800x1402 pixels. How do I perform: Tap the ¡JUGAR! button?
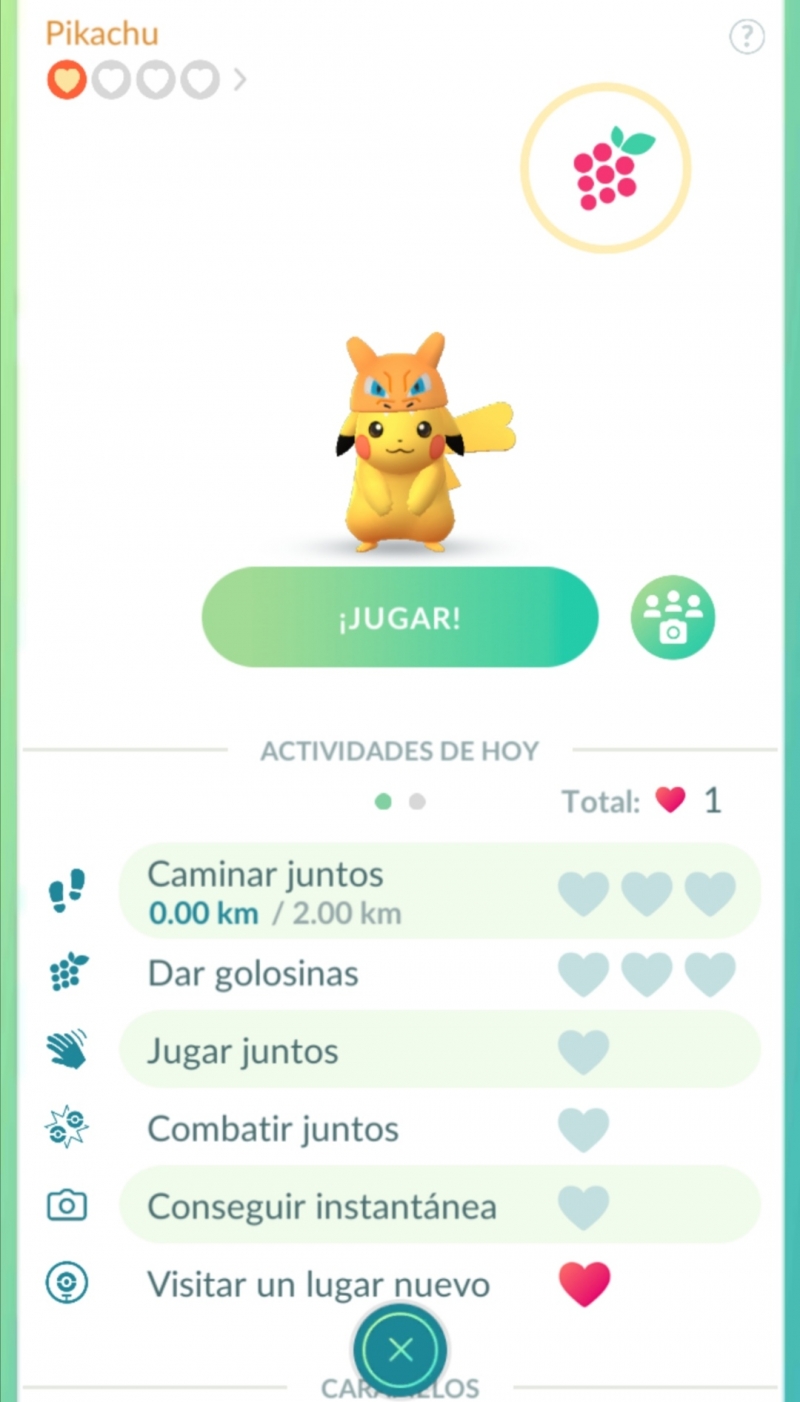[x=400, y=617]
